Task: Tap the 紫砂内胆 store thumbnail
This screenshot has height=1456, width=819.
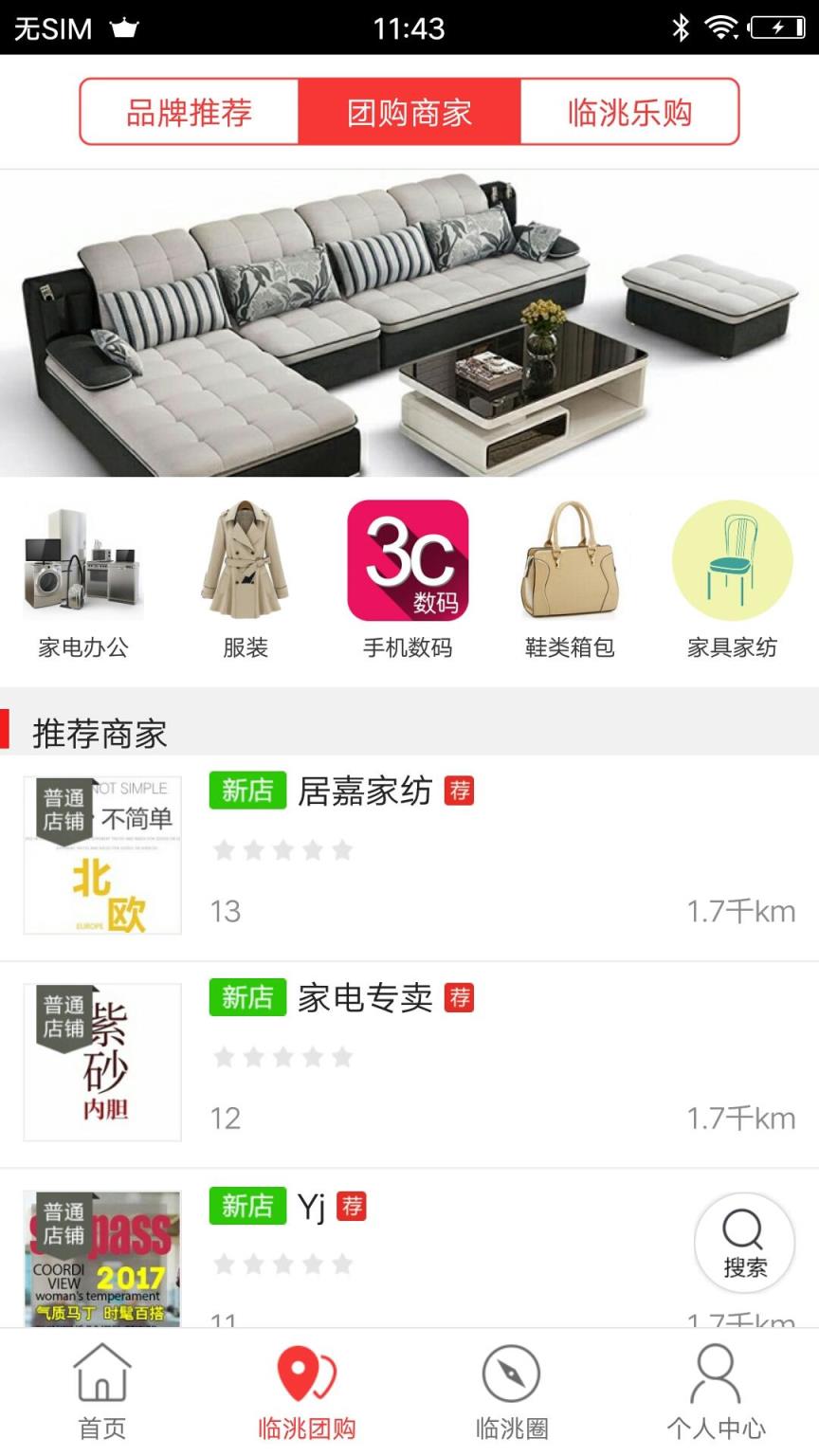Action: (101, 1061)
